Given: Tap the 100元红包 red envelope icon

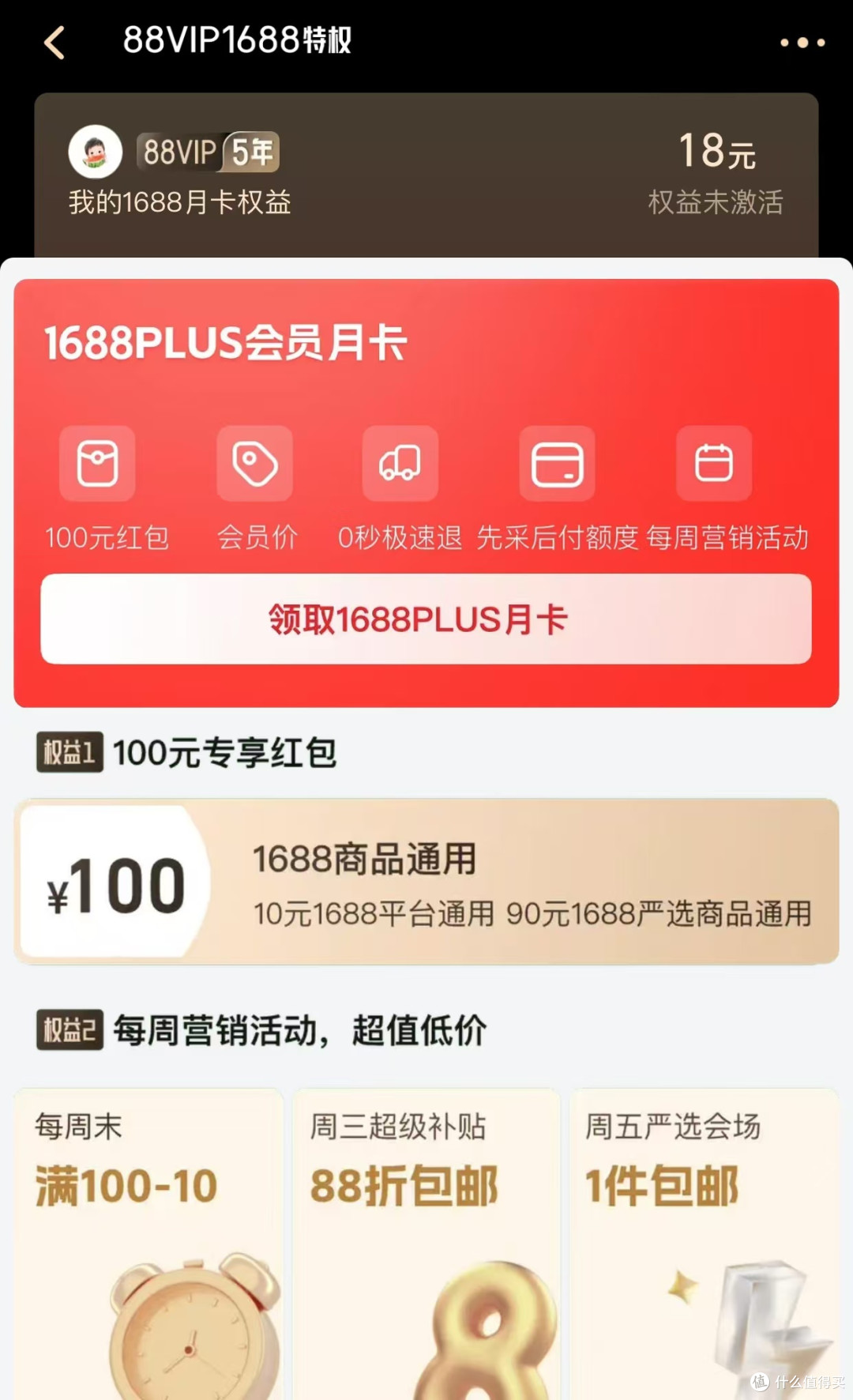Looking at the screenshot, I should point(96,465).
